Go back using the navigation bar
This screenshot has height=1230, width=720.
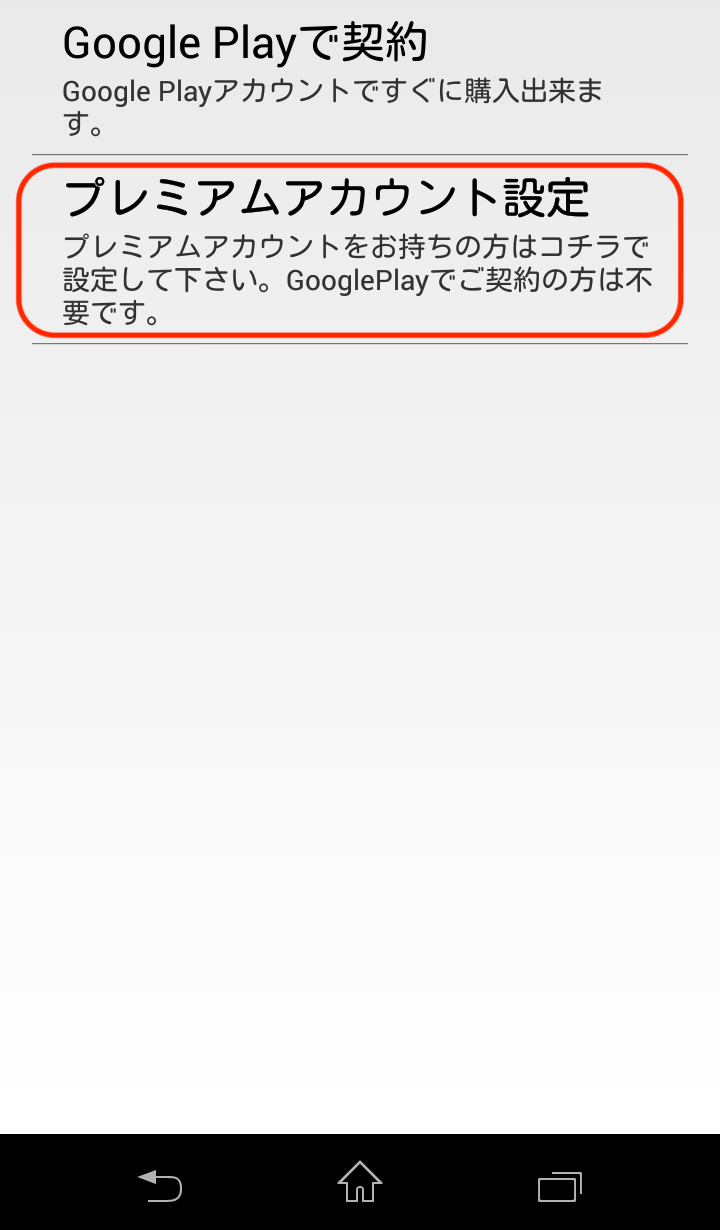[x=160, y=1186]
